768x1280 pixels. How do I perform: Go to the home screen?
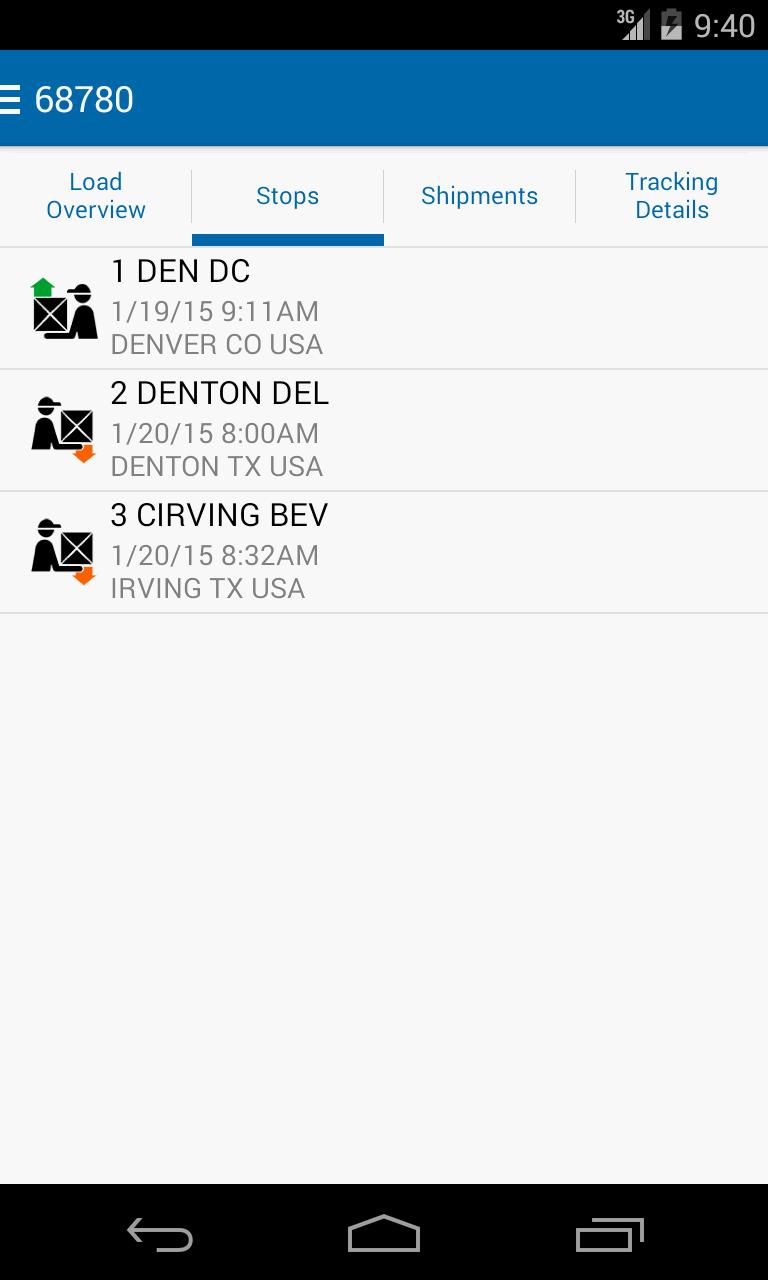tap(384, 1235)
